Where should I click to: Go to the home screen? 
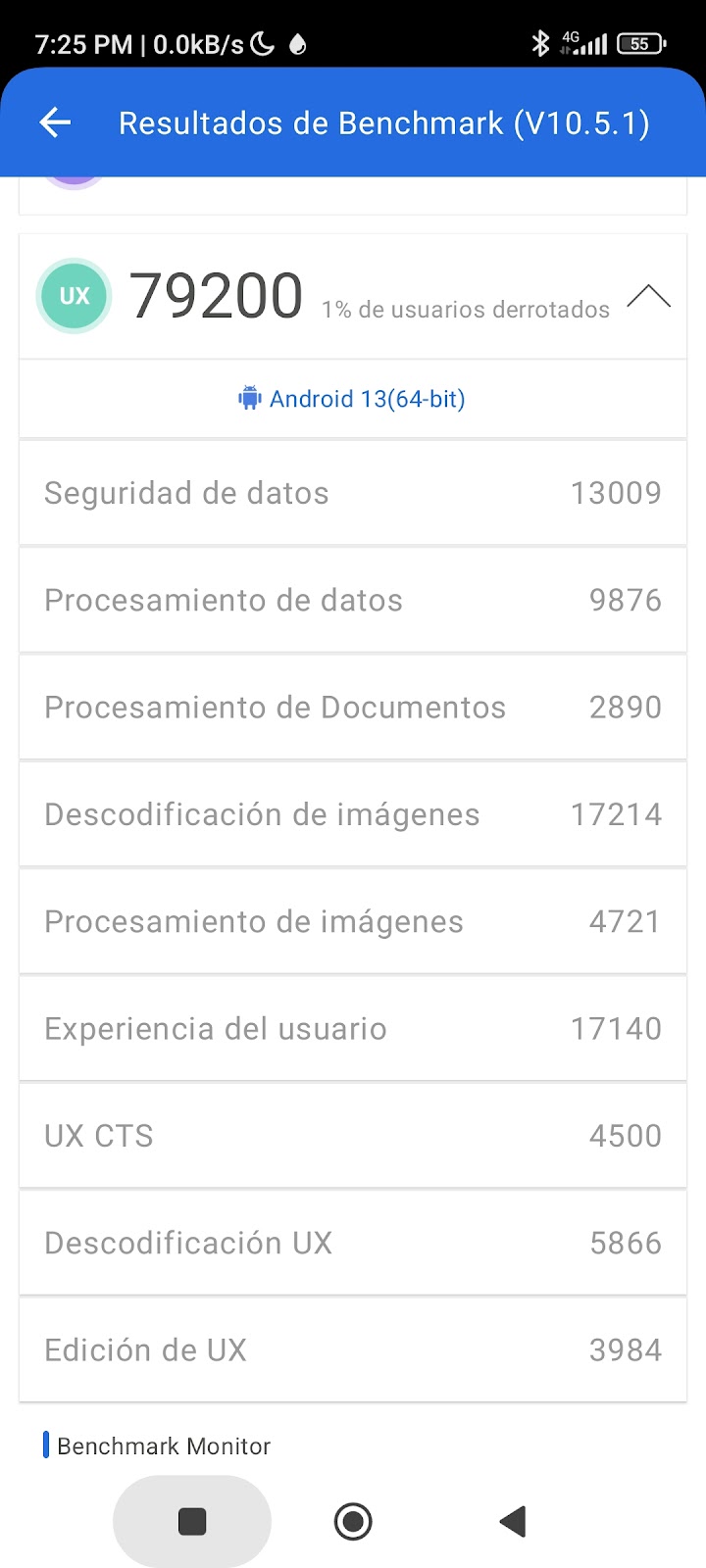(353, 1521)
